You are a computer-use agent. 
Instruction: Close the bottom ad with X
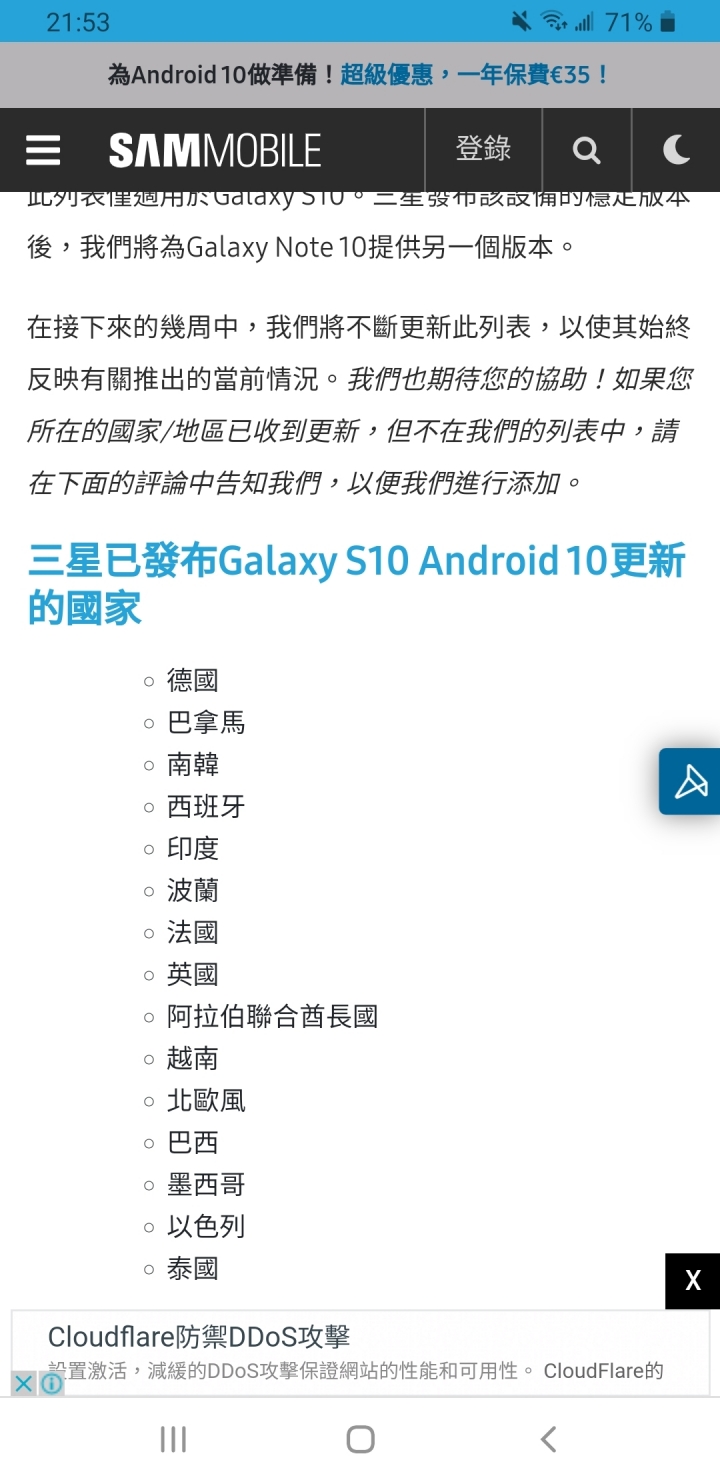[x=692, y=1281]
